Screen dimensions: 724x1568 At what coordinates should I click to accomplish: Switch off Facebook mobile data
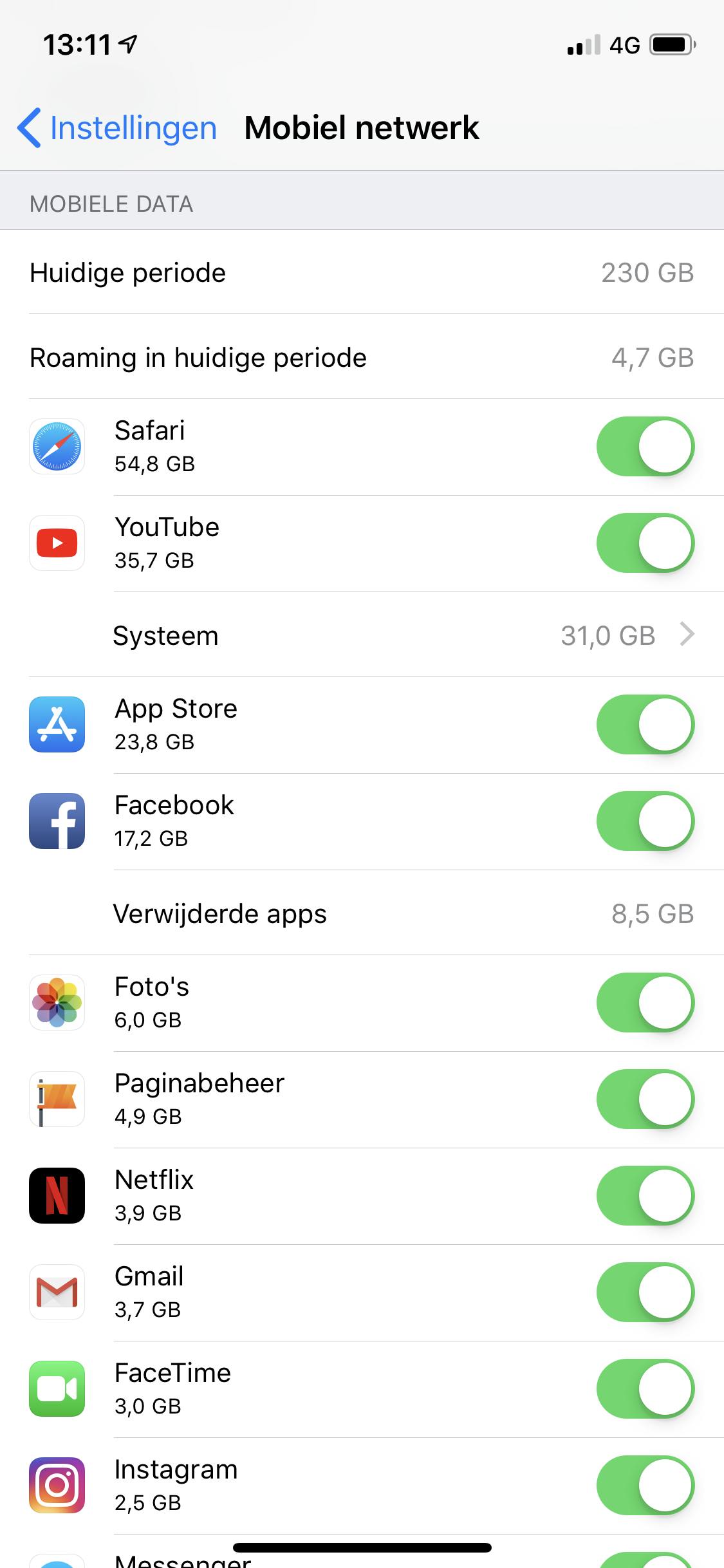[645, 821]
